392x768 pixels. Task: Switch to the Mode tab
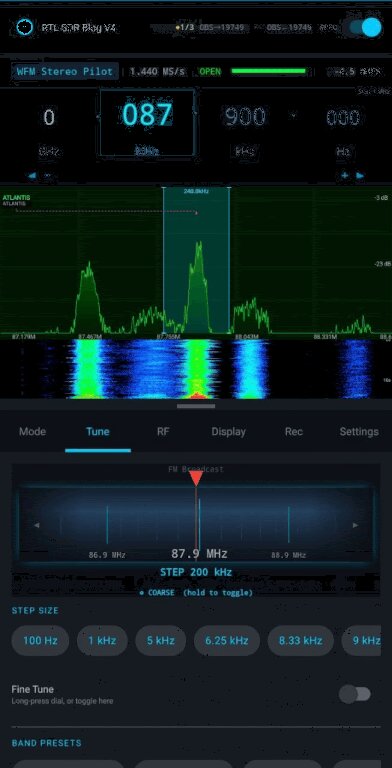(32, 432)
